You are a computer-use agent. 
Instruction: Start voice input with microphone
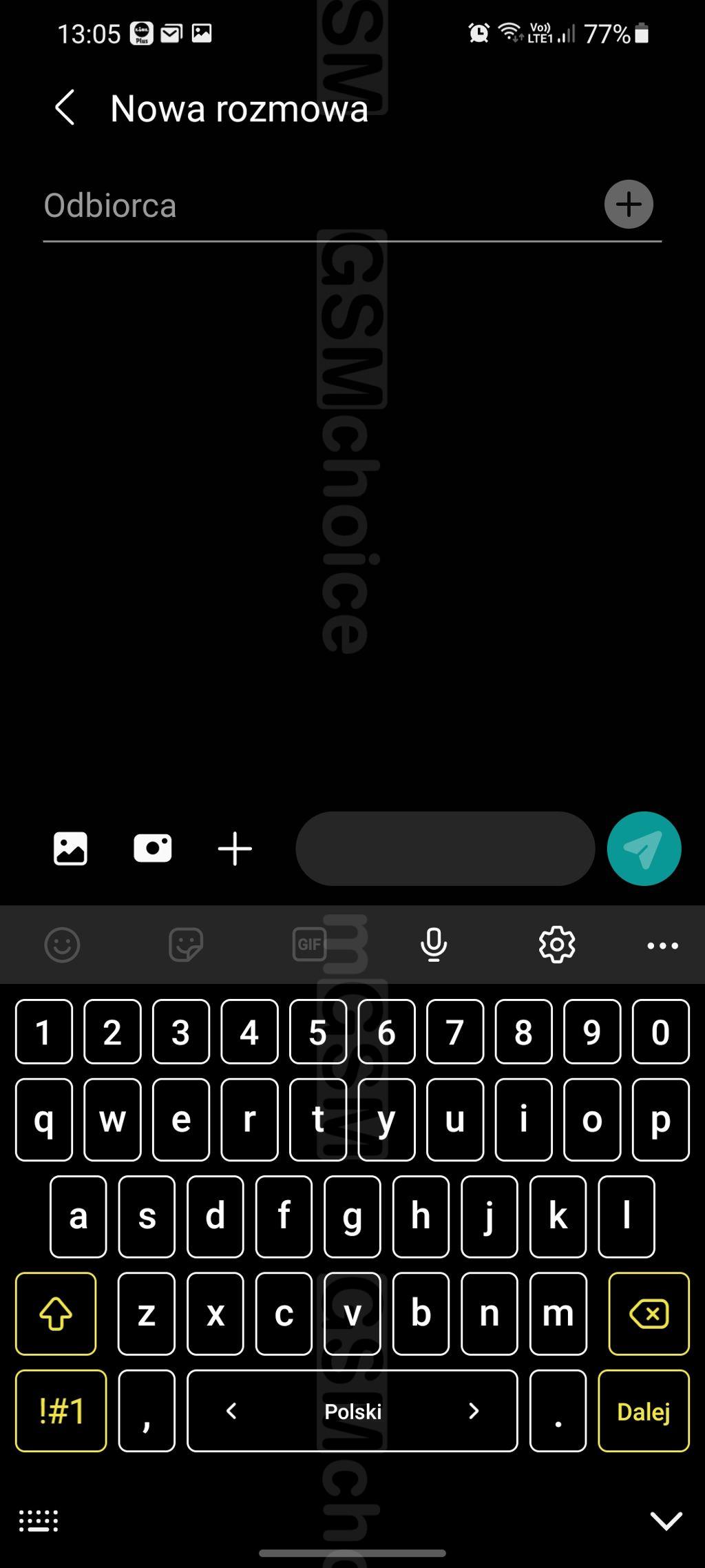pyautogui.click(x=433, y=945)
